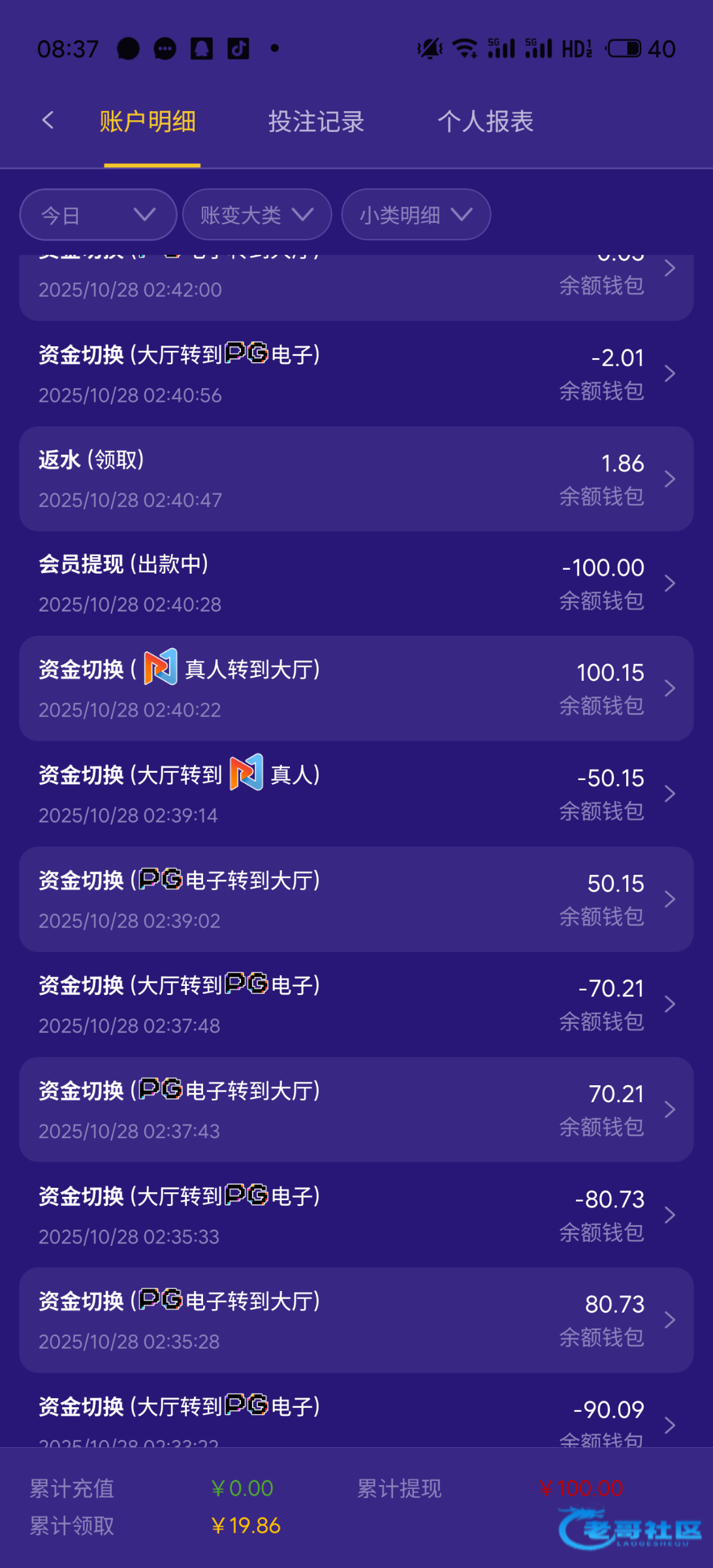The width and height of the screenshot is (713, 1568).
Task: View the 50.15 PG transfer record
Action: (x=356, y=899)
